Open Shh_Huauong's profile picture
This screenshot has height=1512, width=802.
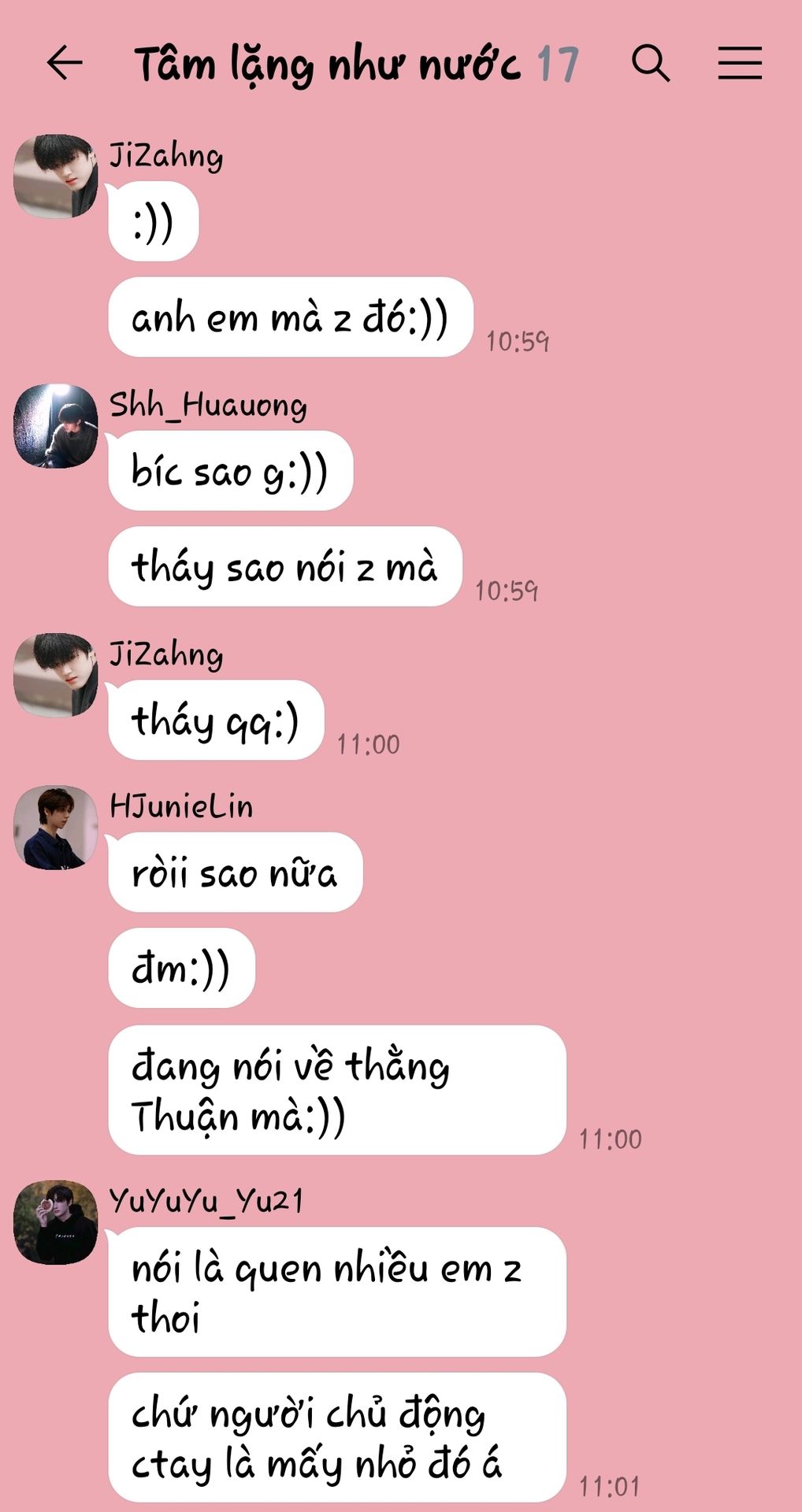coord(56,426)
